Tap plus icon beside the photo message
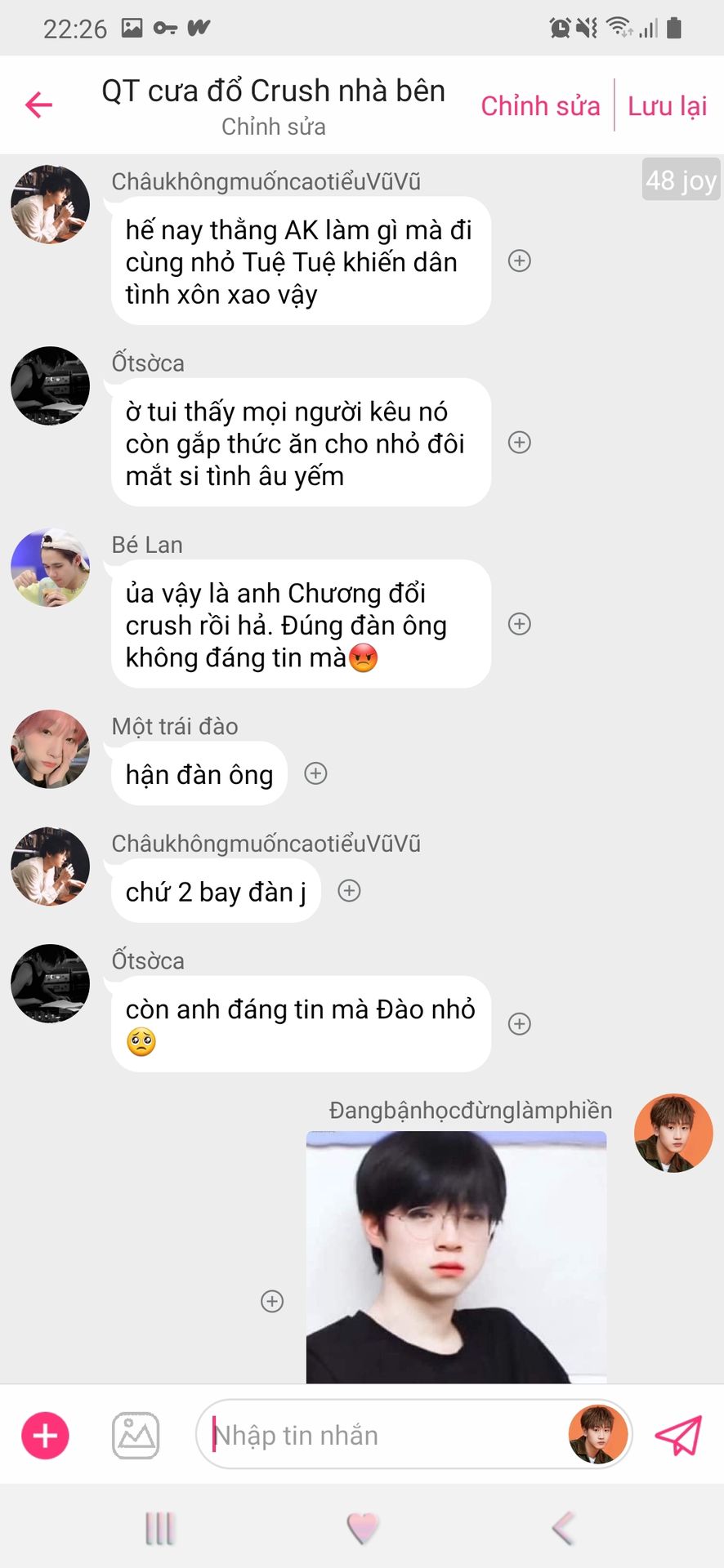 coord(272,1301)
